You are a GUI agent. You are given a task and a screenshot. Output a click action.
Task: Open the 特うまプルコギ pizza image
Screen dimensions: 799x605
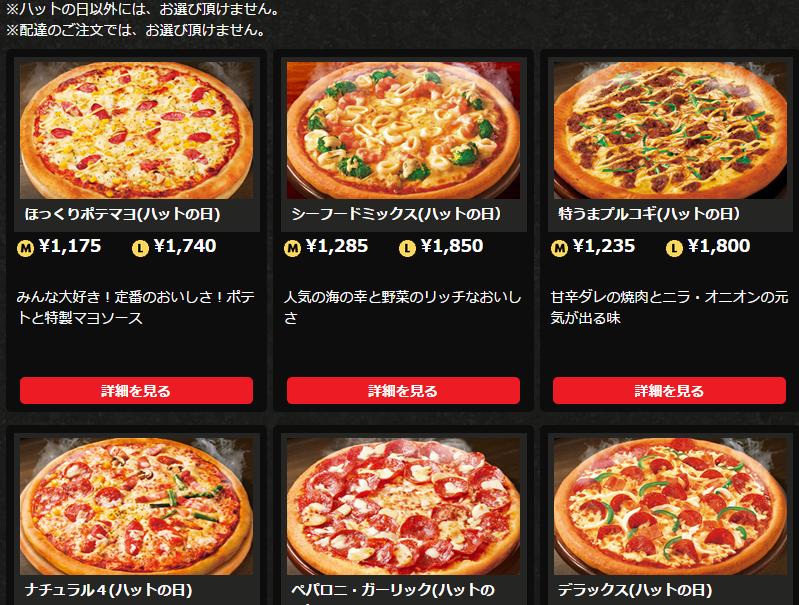[669, 129]
